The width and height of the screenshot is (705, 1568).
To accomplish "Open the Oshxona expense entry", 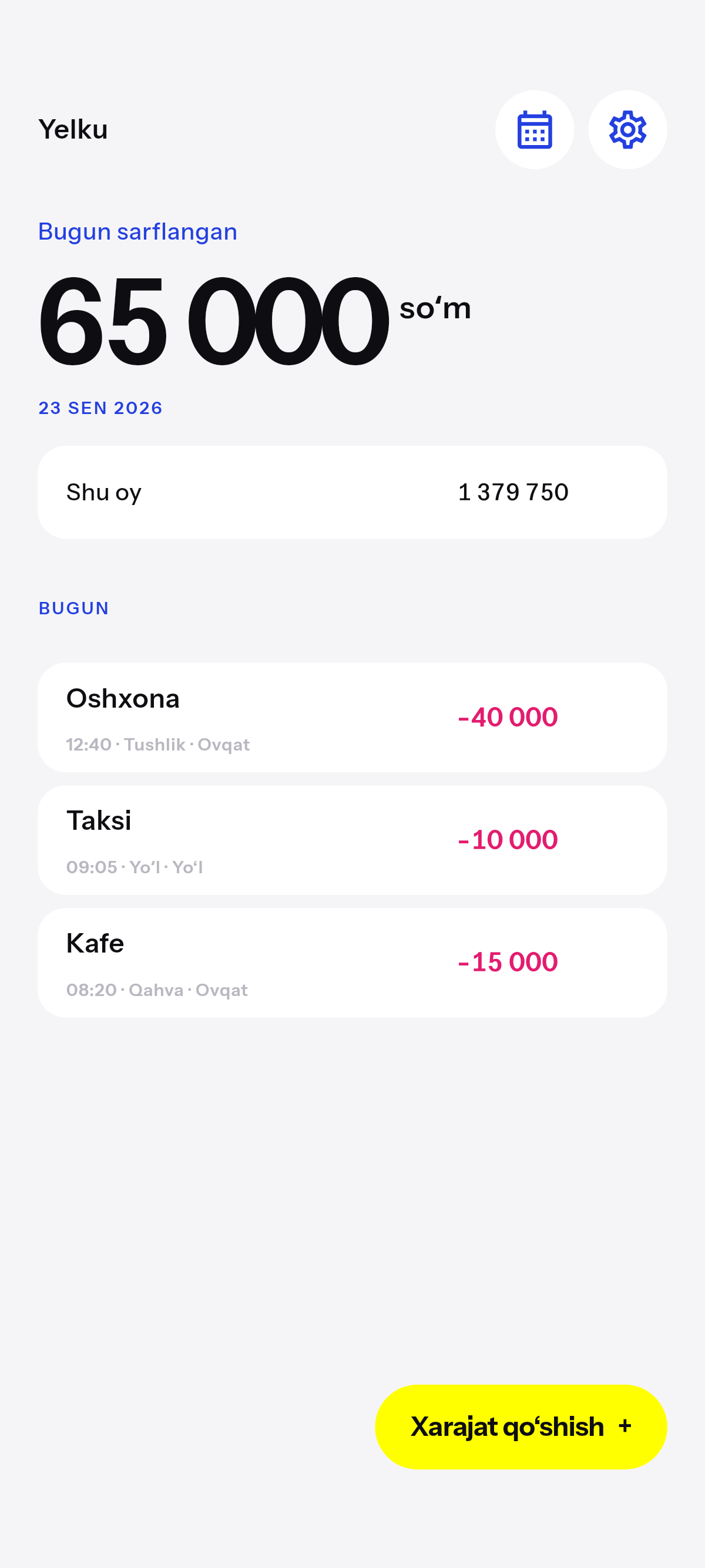I will pos(352,717).
